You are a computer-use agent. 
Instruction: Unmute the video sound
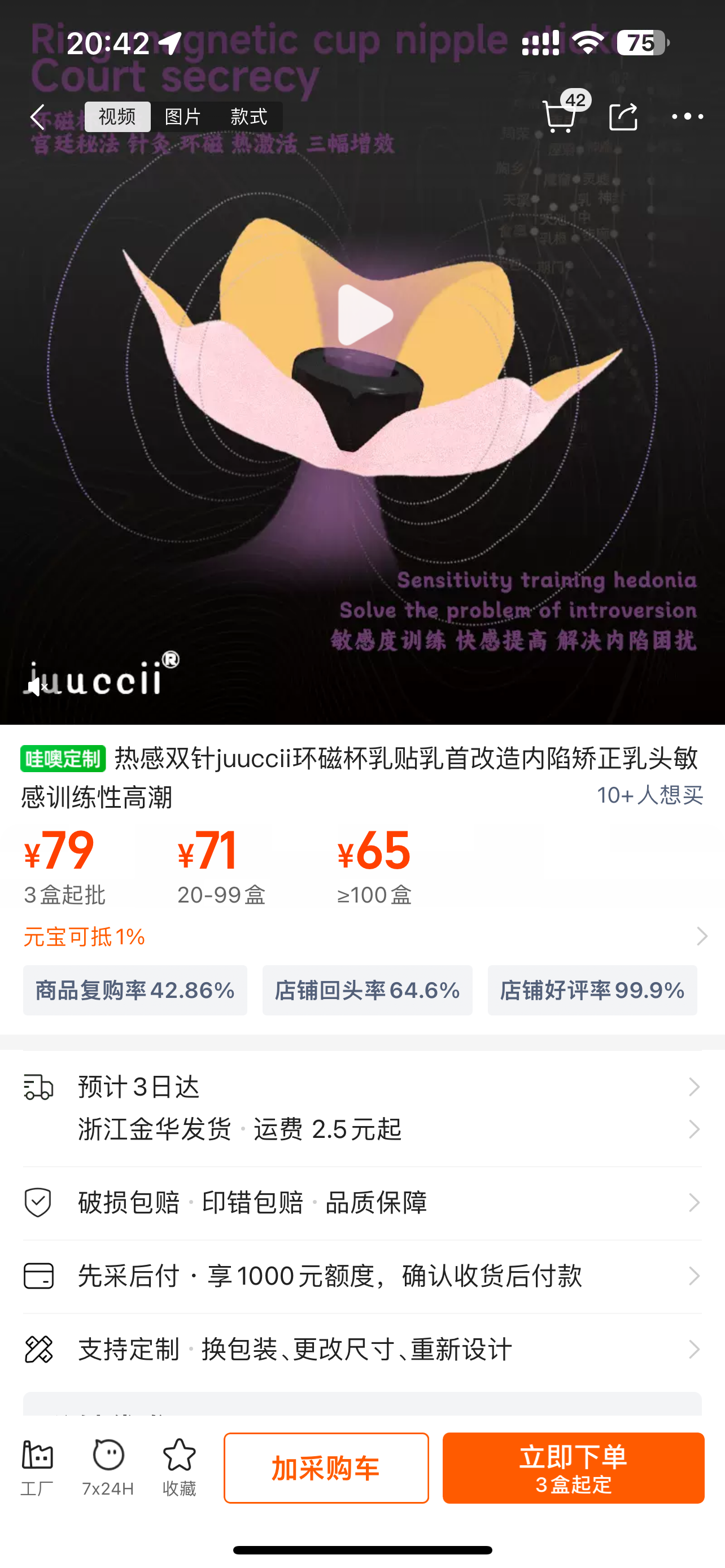tap(37, 686)
